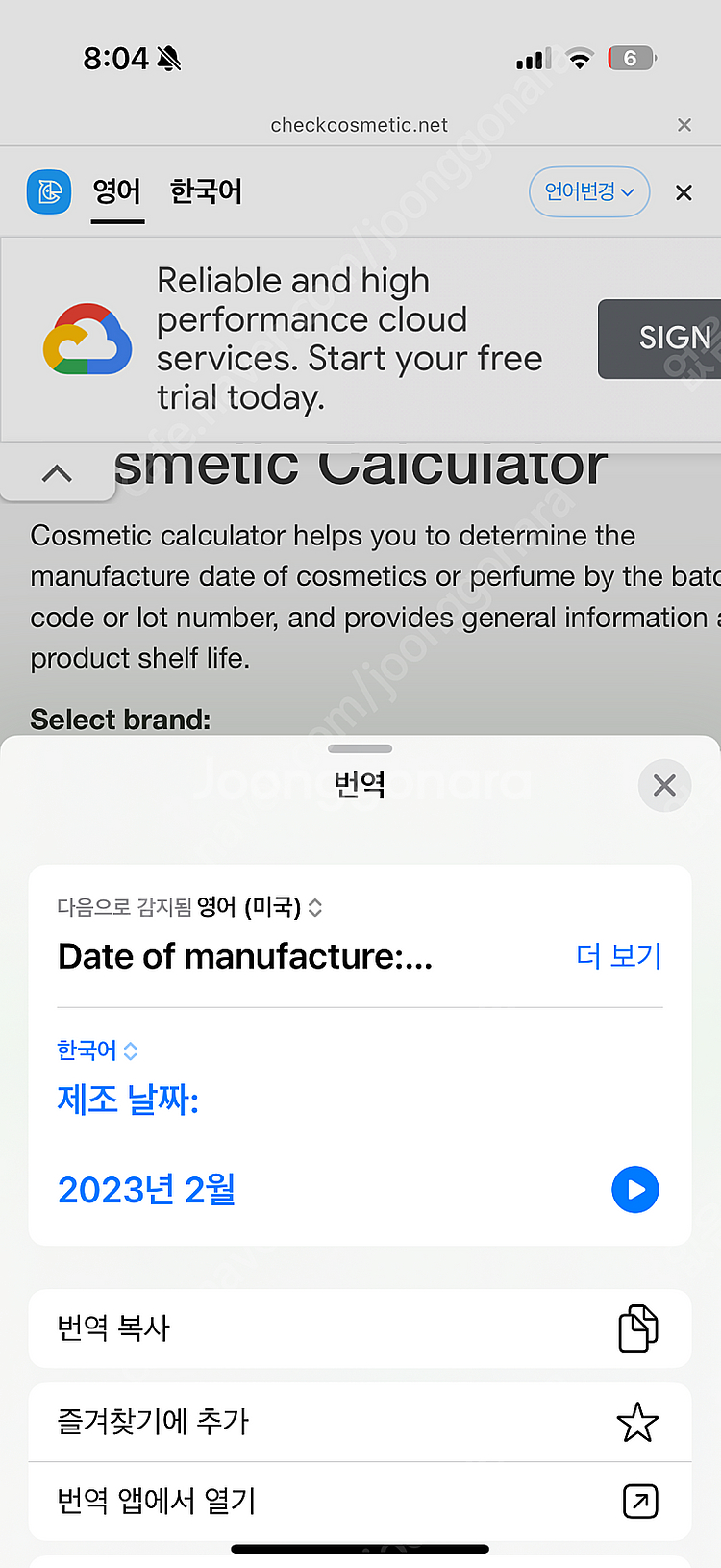Close the 번역 translation sheet

664,786
